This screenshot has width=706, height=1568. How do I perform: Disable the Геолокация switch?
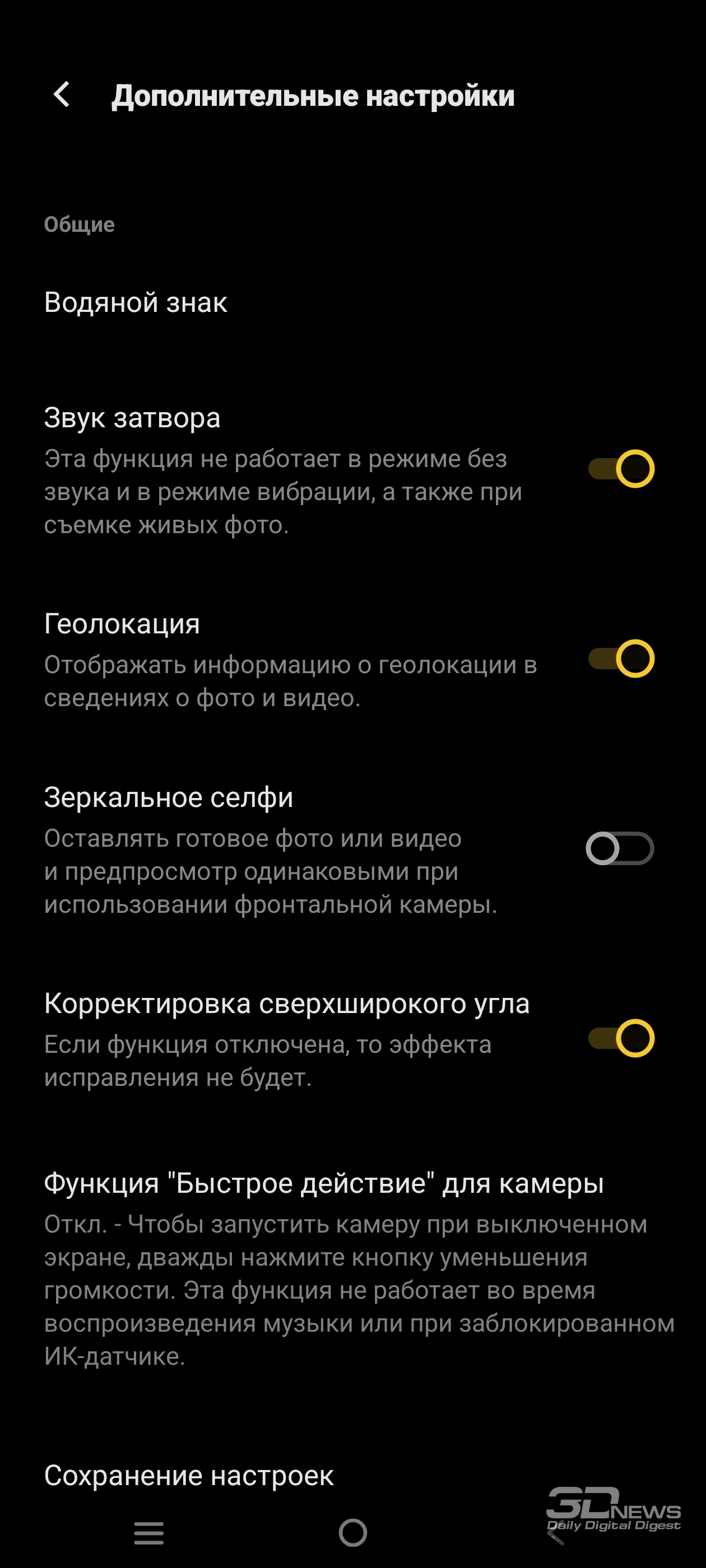pos(621,659)
